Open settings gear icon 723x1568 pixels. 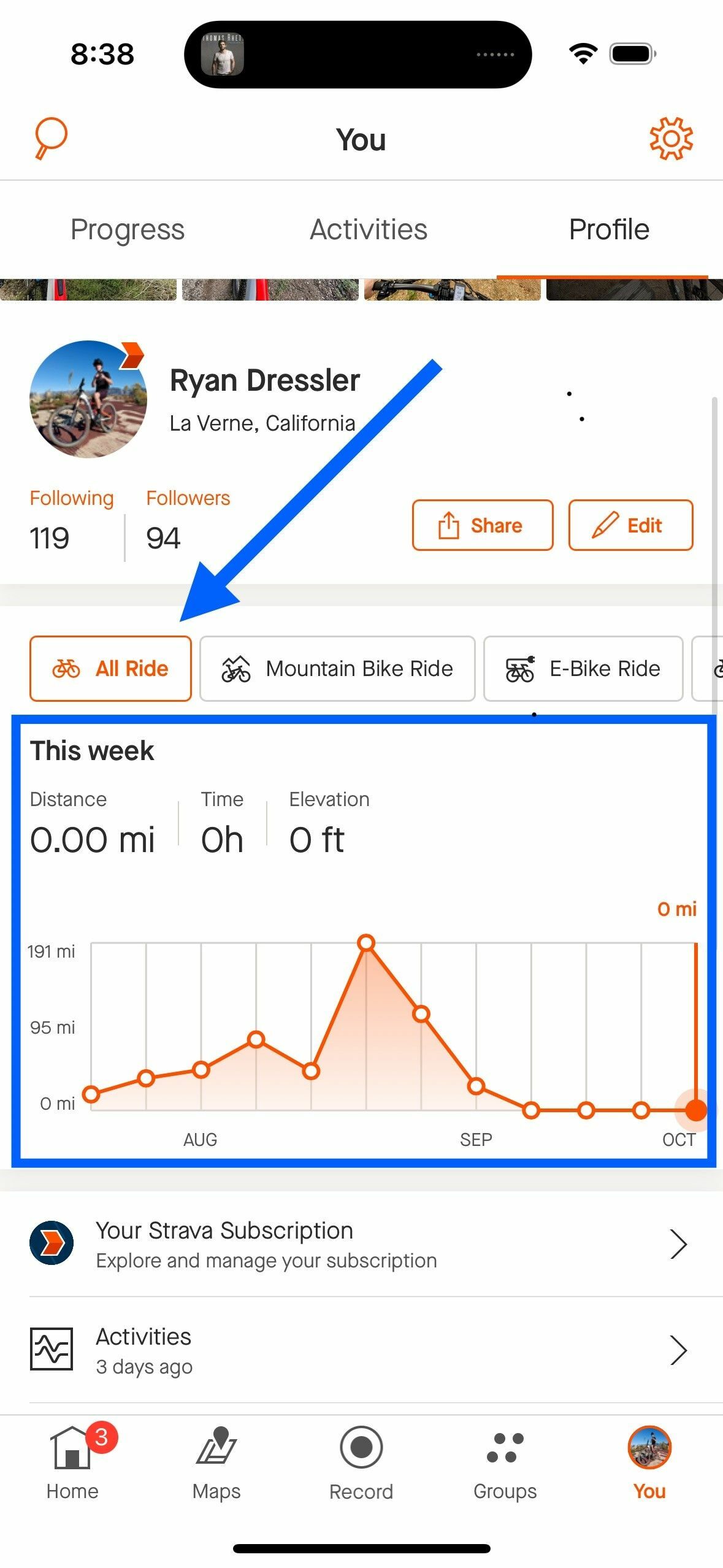671,139
